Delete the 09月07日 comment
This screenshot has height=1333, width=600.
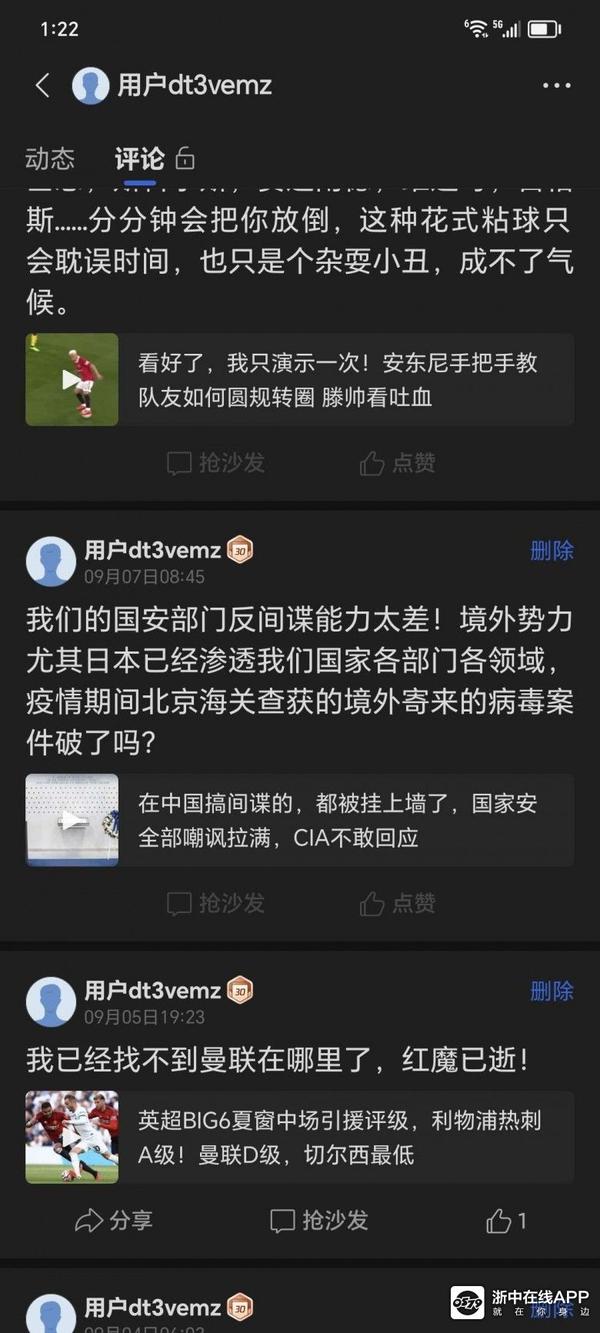click(x=551, y=550)
